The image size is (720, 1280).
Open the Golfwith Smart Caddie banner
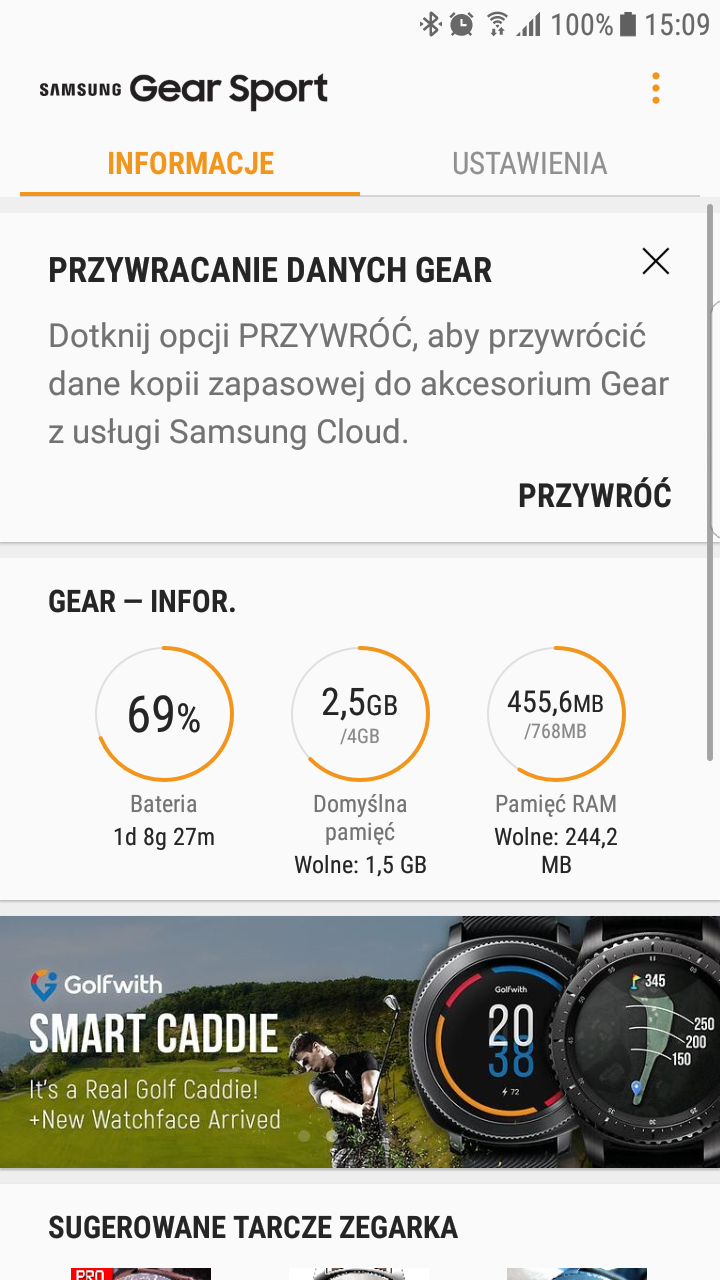pos(360,1042)
